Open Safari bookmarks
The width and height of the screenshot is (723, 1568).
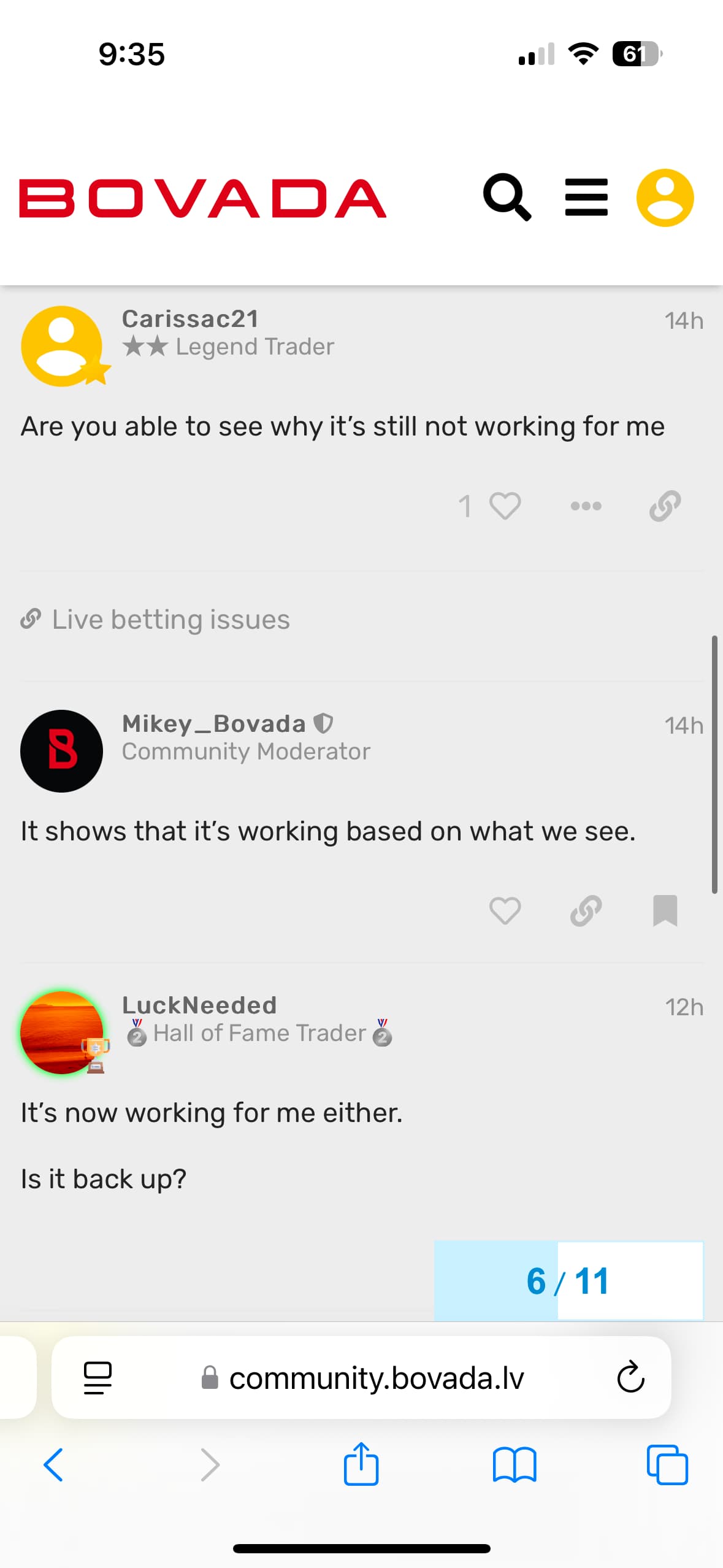click(514, 1465)
